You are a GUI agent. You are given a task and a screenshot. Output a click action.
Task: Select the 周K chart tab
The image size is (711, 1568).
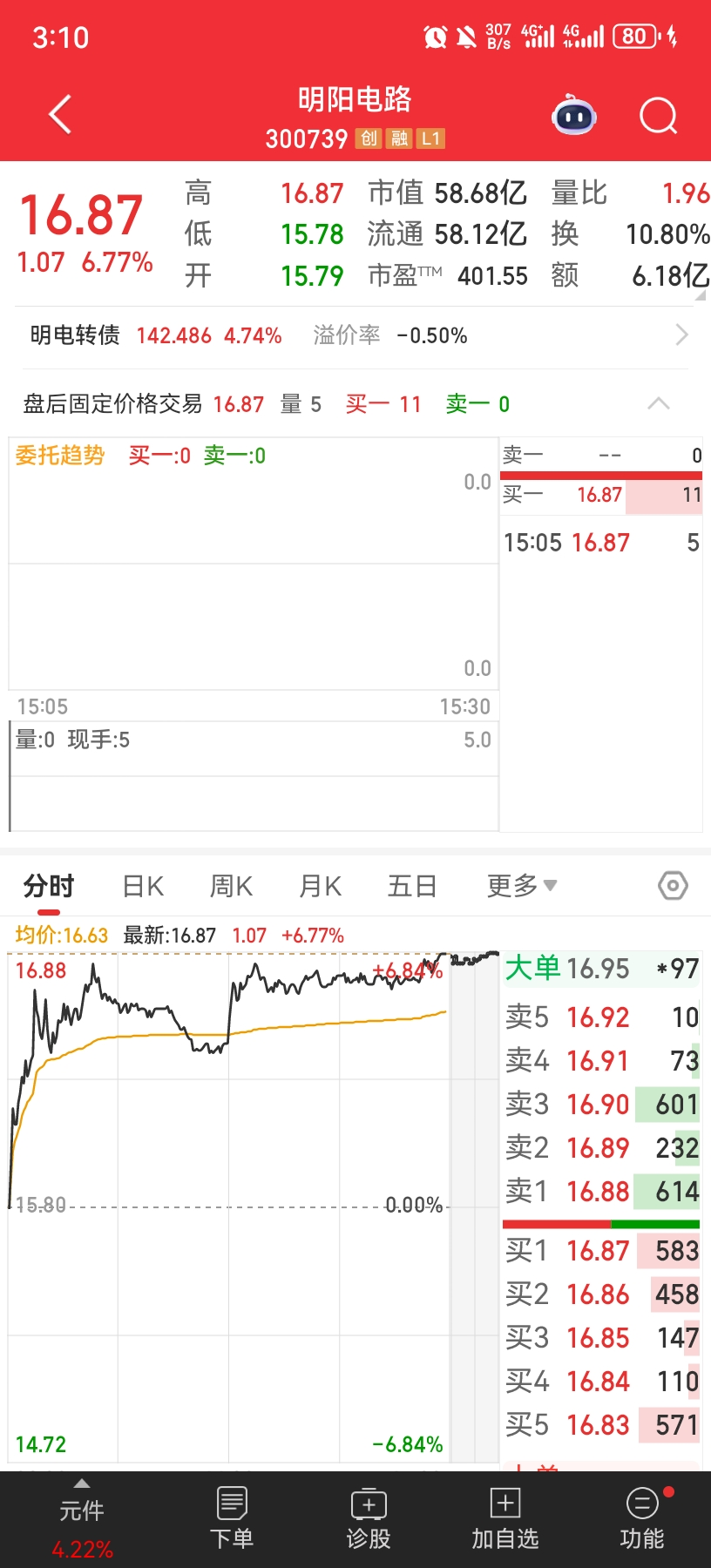click(231, 887)
